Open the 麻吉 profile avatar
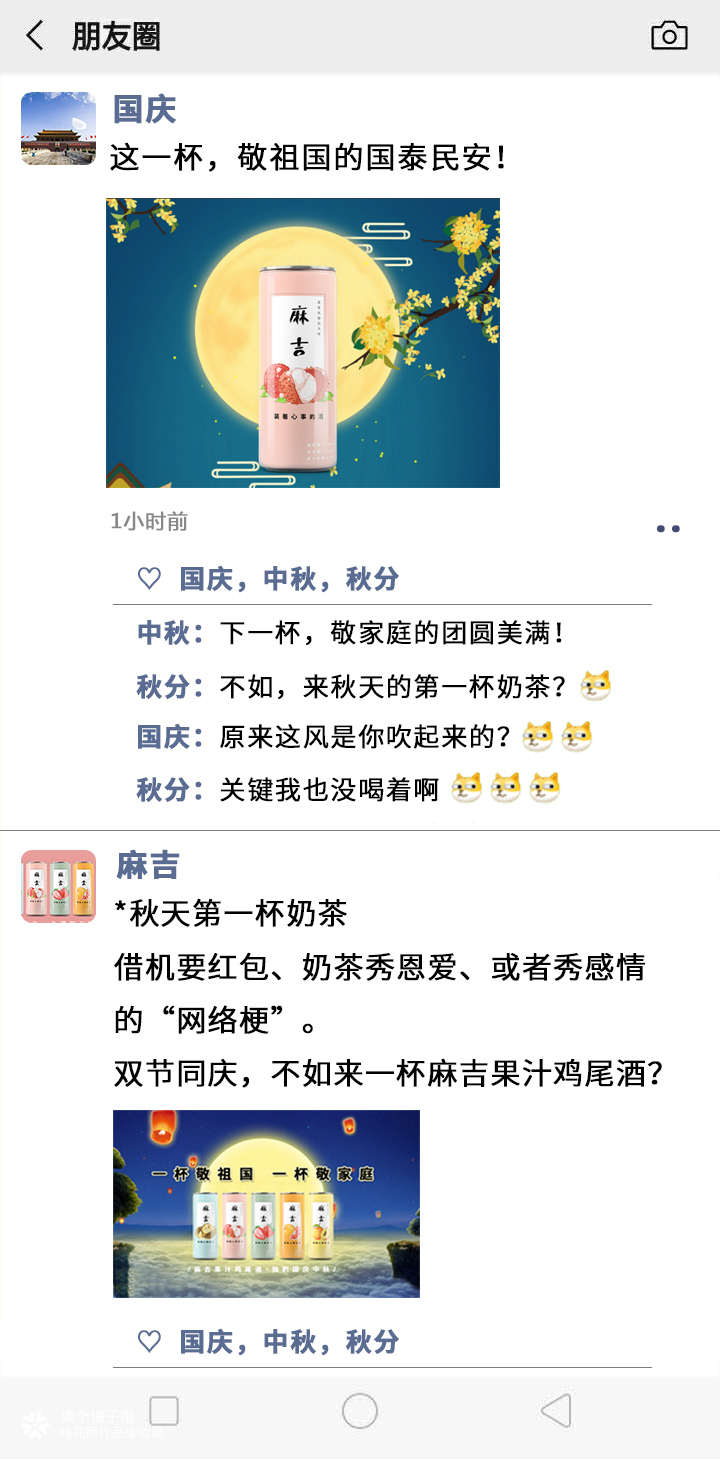 pyautogui.click(x=58, y=886)
